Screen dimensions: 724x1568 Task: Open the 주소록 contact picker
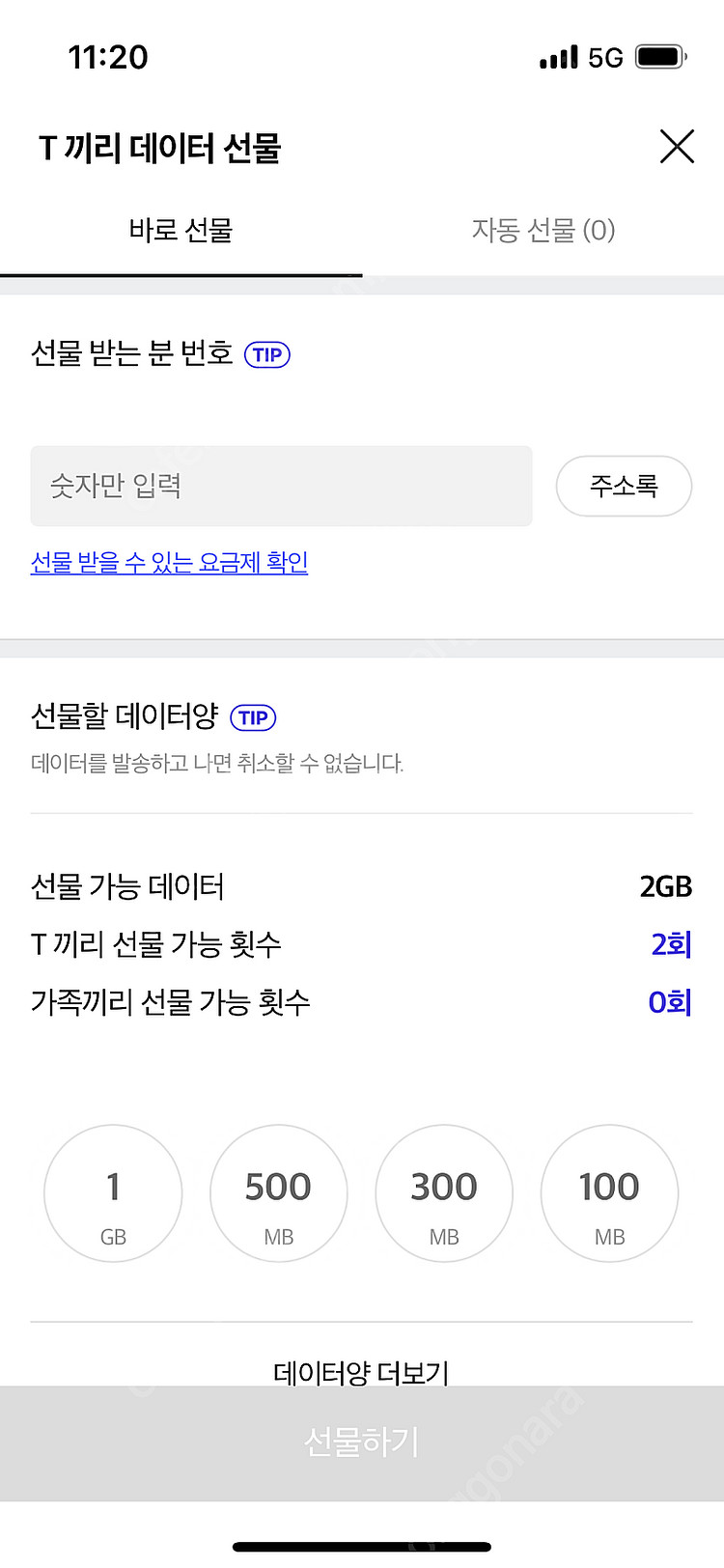click(624, 486)
